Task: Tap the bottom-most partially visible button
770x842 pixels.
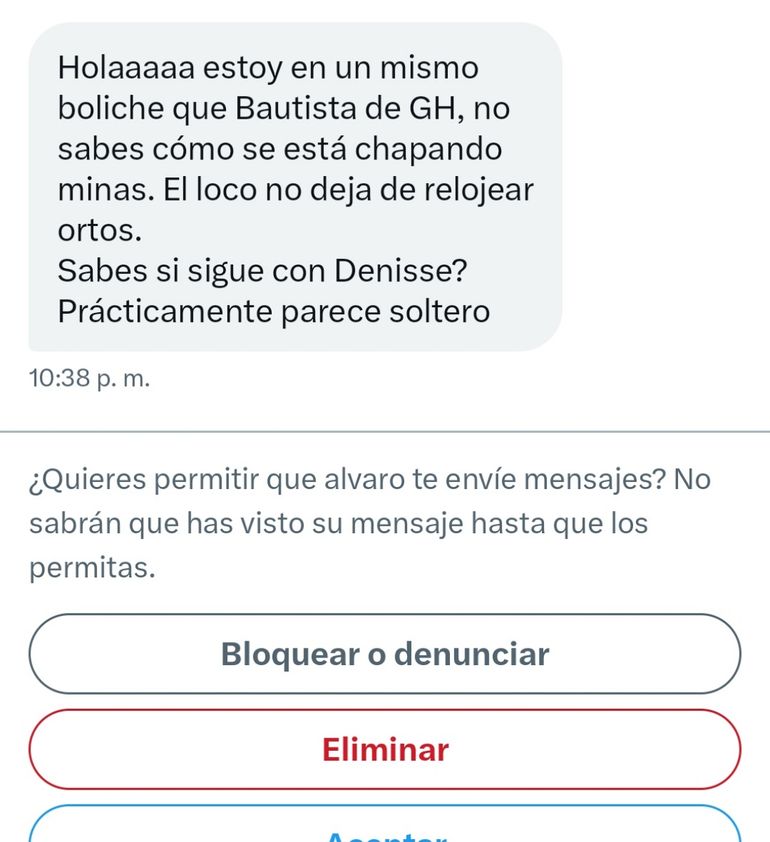Action: click(x=385, y=830)
